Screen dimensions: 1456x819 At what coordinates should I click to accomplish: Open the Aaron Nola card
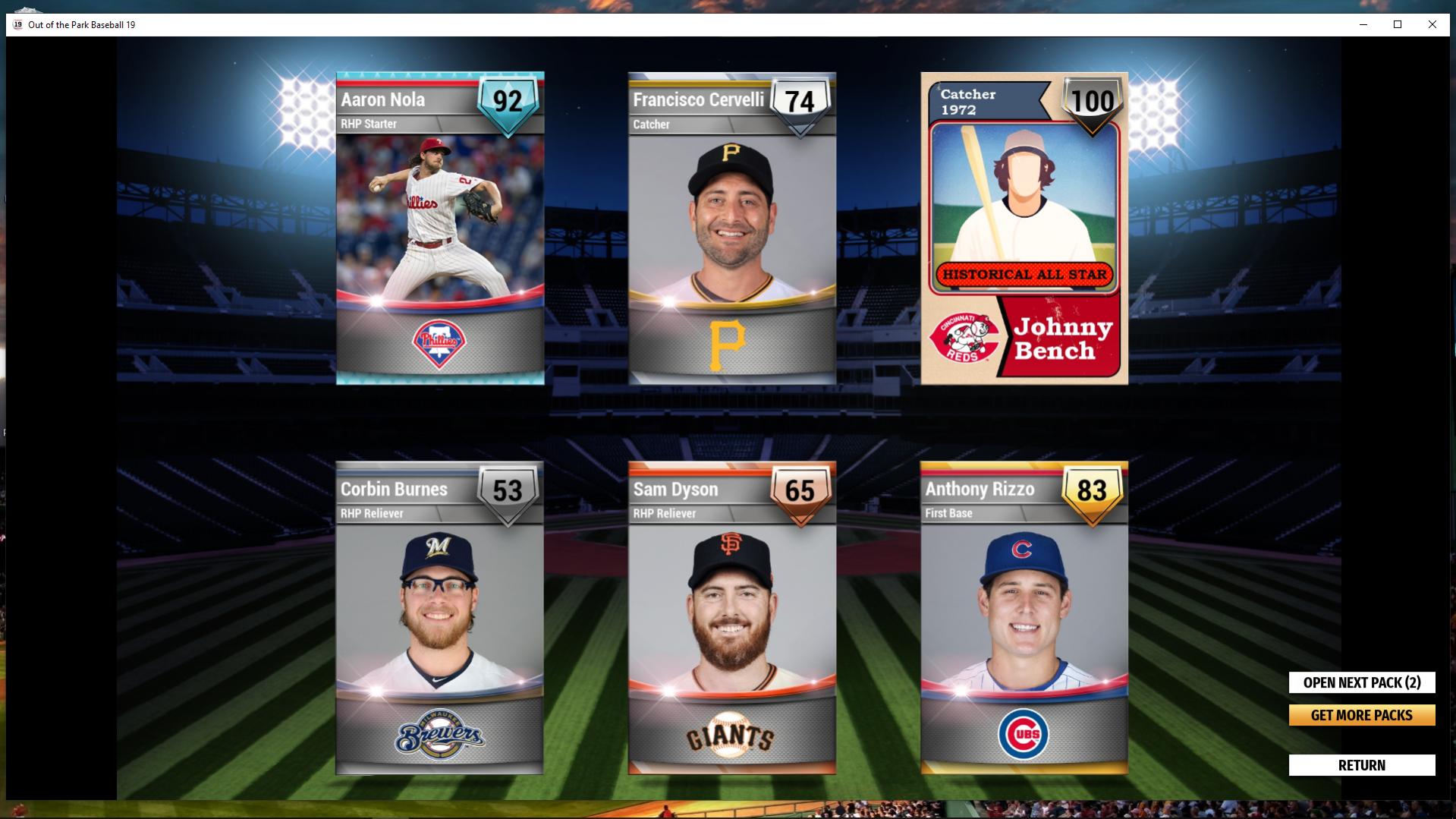pyautogui.click(x=440, y=228)
